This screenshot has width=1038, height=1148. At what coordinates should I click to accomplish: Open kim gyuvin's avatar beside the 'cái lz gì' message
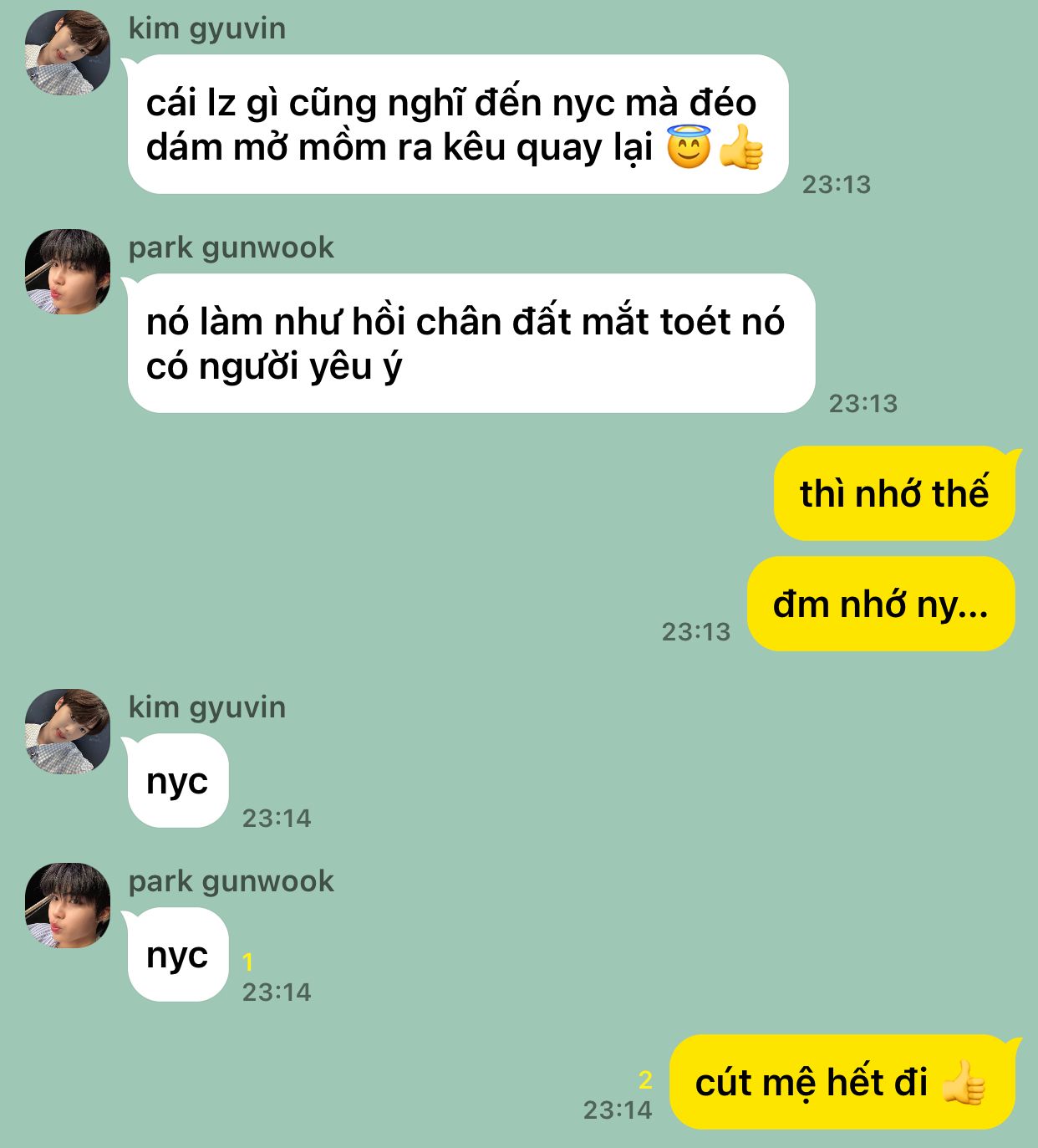point(68,53)
